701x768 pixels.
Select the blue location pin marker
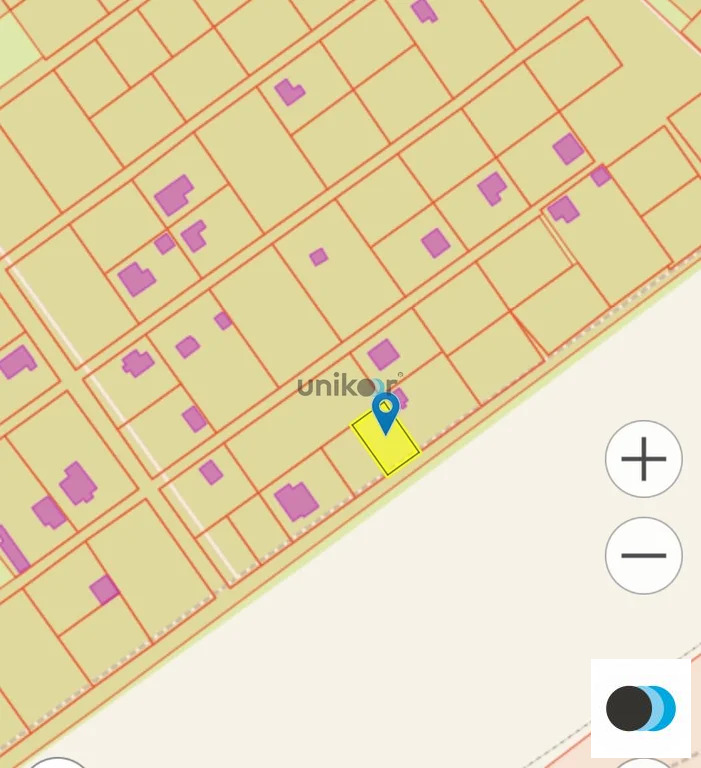[x=385, y=411]
